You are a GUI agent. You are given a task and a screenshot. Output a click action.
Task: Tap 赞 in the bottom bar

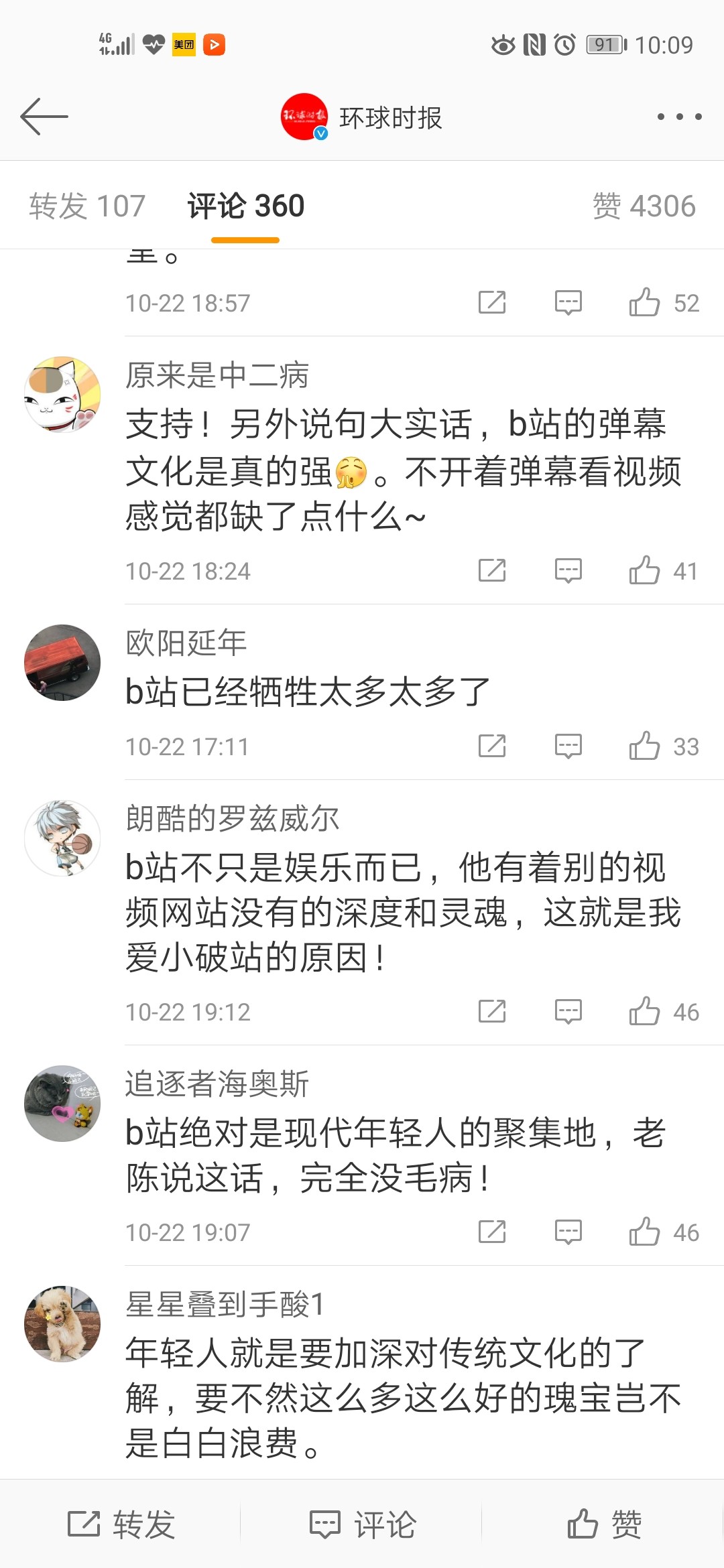pyautogui.click(x=603, y=1524)
